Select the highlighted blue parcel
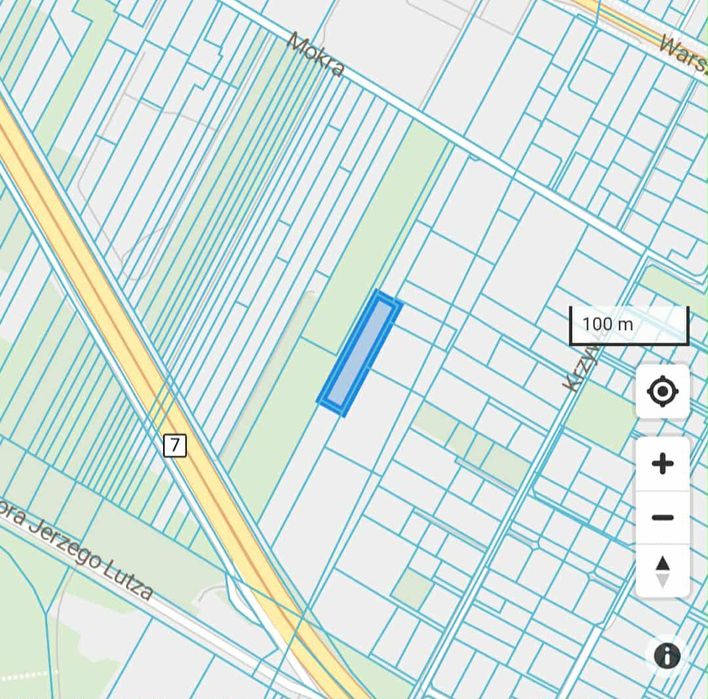 click(x=359, y=355)
